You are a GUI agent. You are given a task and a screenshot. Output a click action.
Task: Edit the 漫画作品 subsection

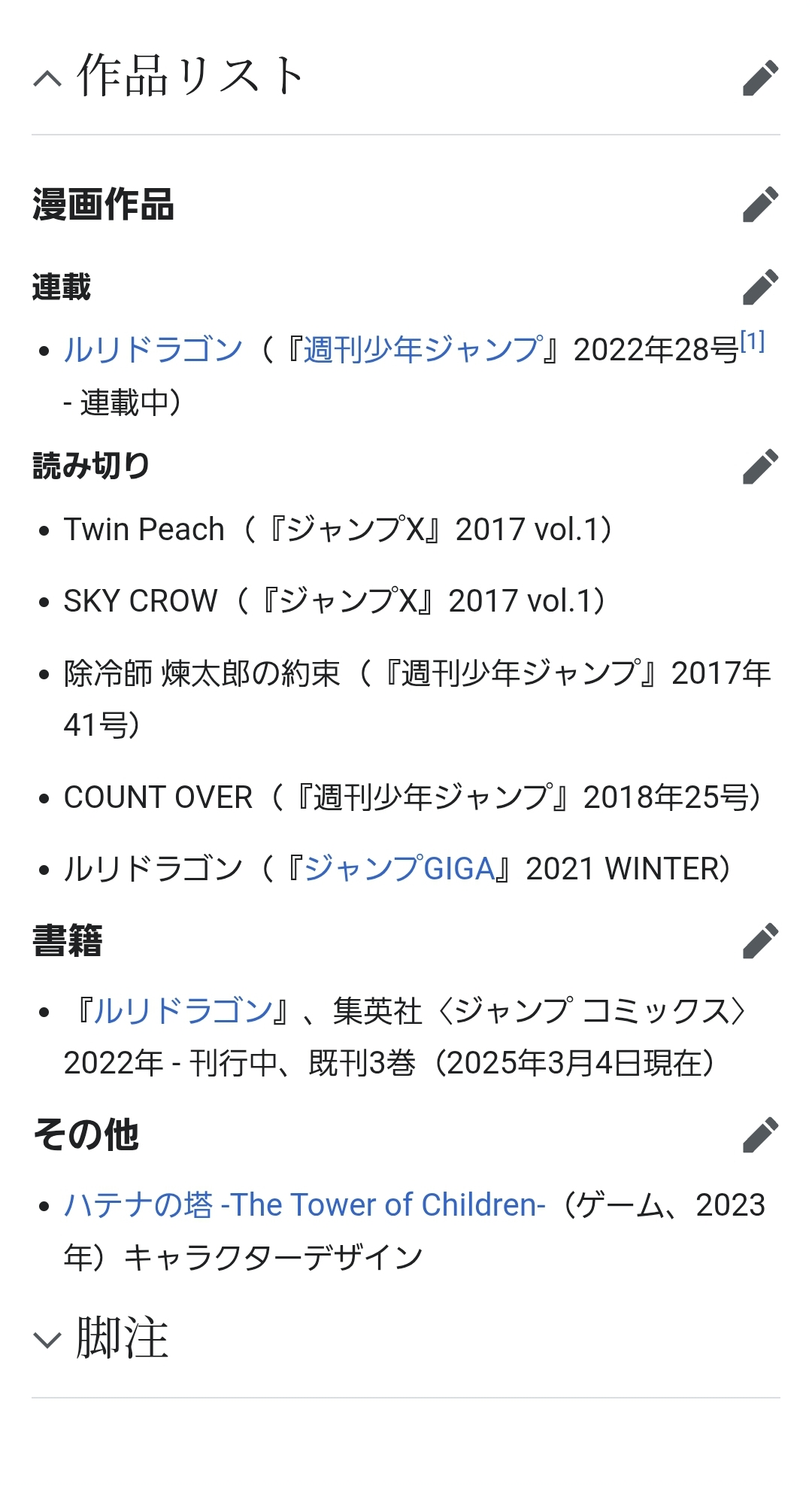[760, 204]
